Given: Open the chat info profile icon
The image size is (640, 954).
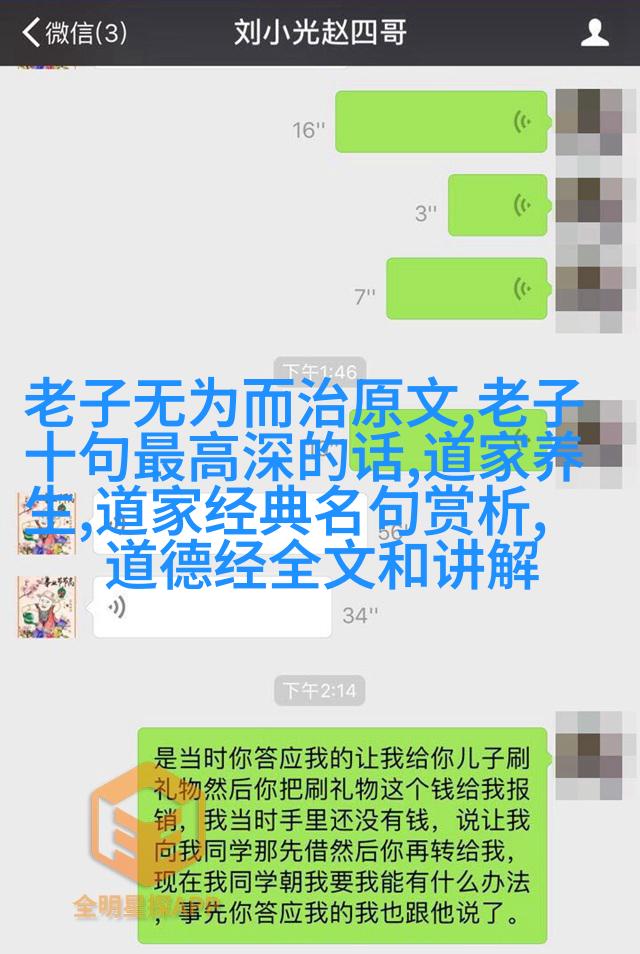Looking at the screenshot, I should pyautogui.click(x=595, y=33).
